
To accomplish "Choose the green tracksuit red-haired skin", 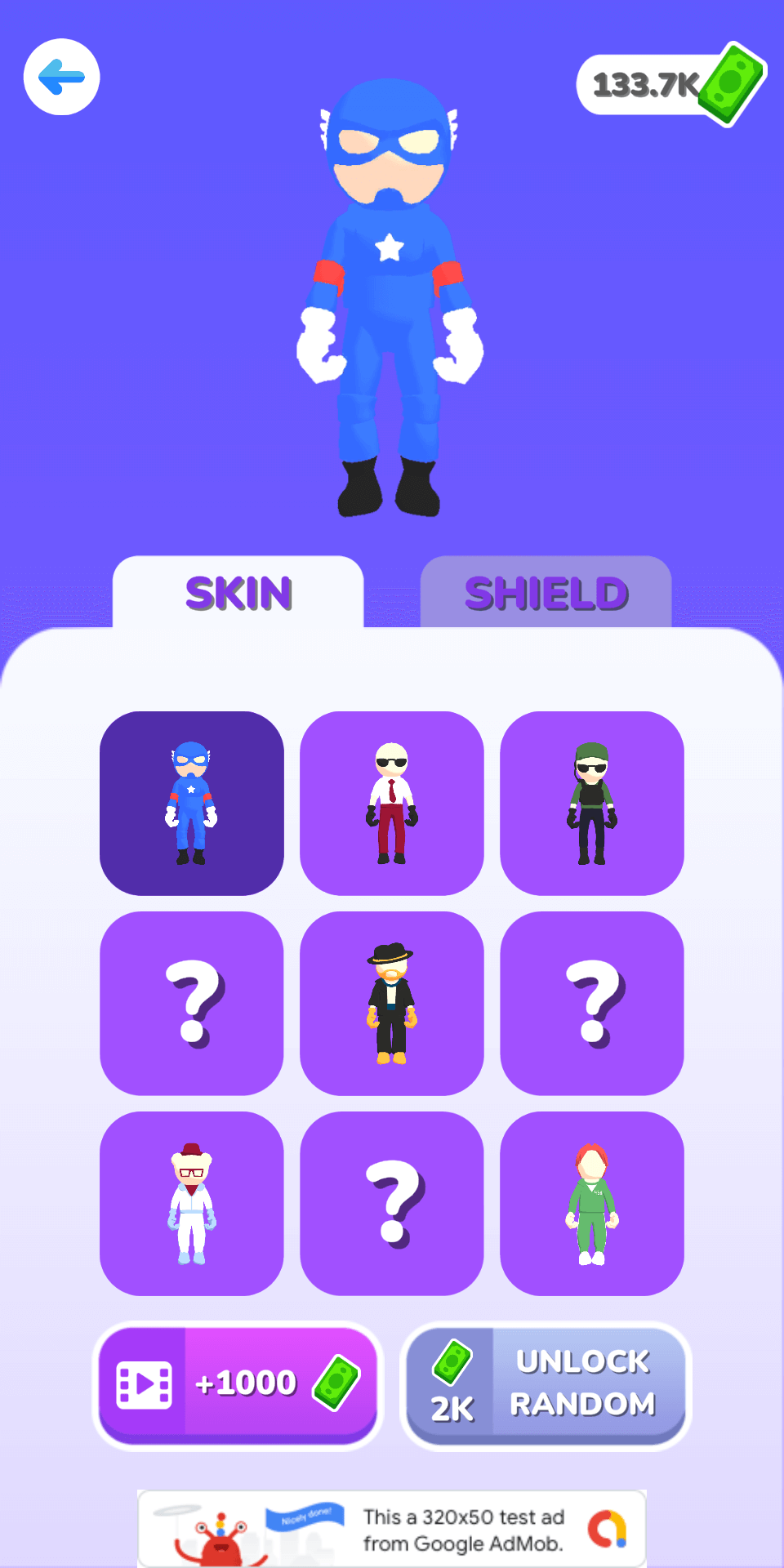I will point(592,1204).
